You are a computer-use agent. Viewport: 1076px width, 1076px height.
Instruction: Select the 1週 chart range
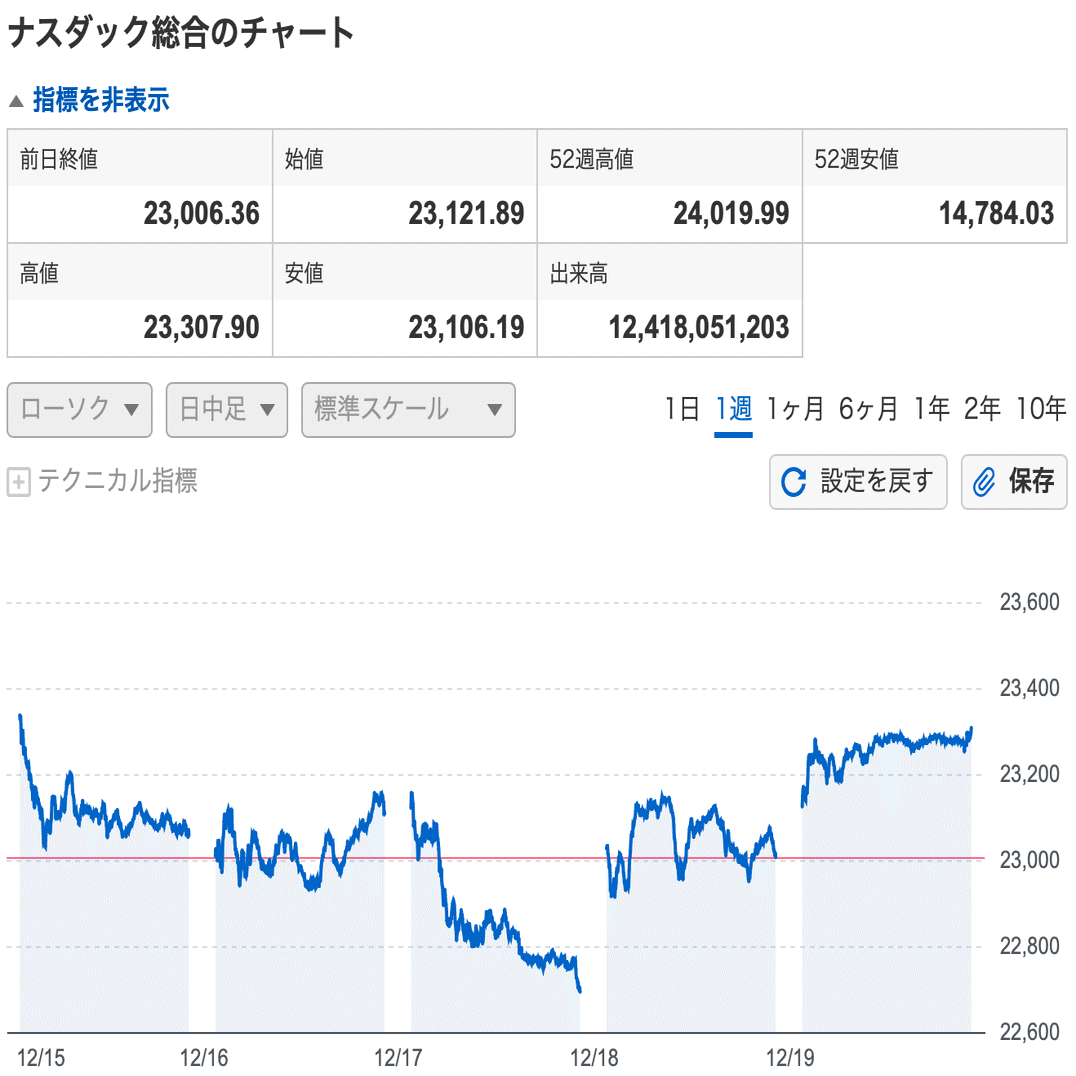coord(733,409)
